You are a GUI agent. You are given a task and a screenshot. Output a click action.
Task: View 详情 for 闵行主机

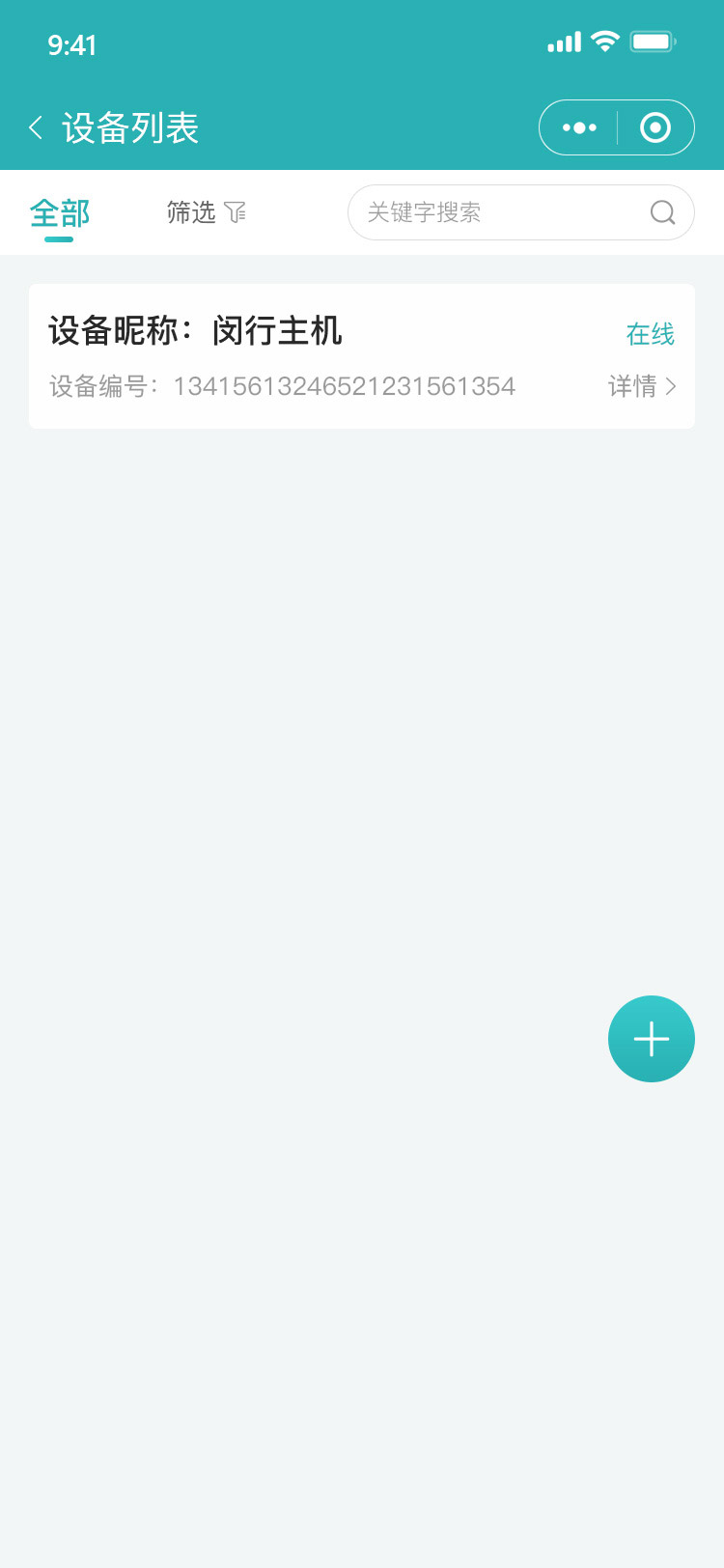tap(642, 386)
